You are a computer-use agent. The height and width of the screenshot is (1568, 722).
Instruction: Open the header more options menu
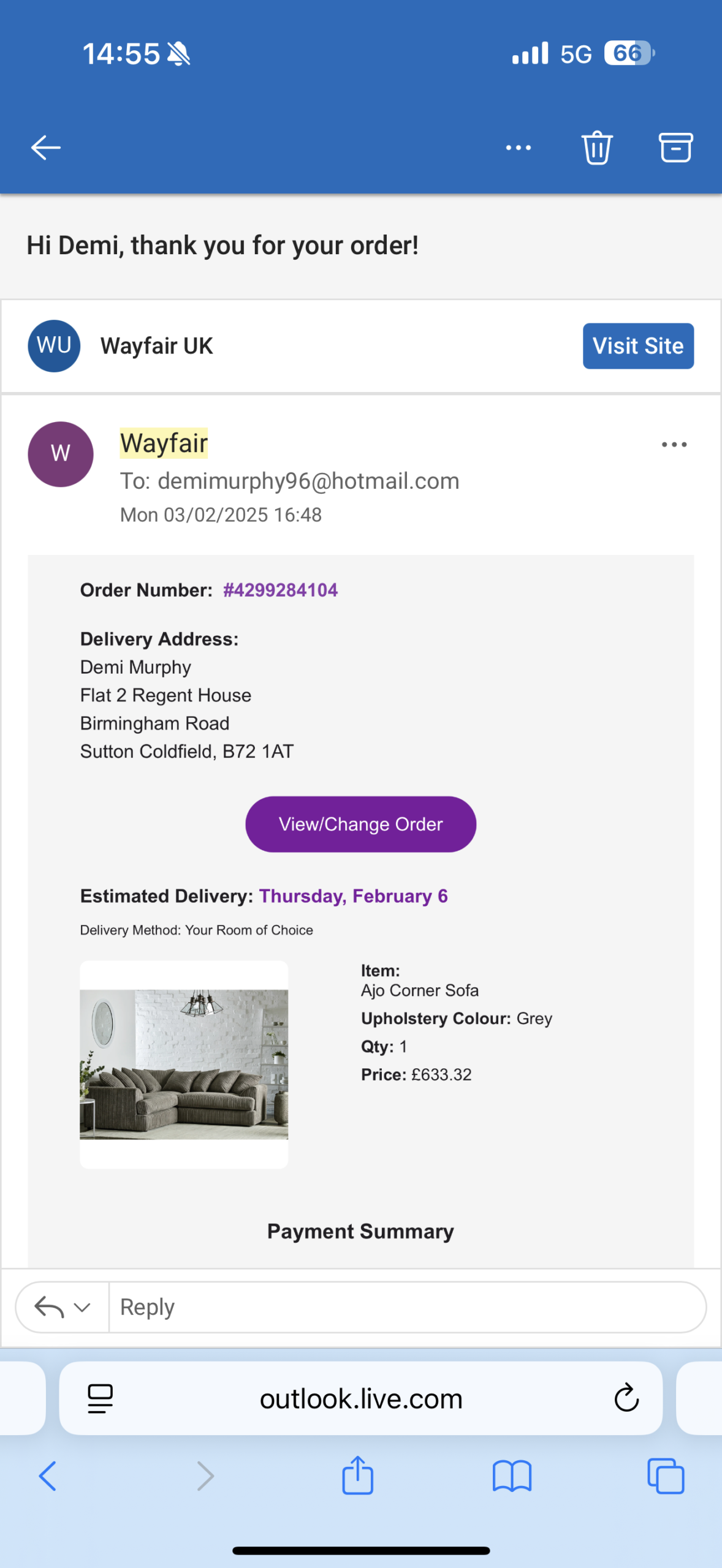pyautogui.click(x=518, y=148)
